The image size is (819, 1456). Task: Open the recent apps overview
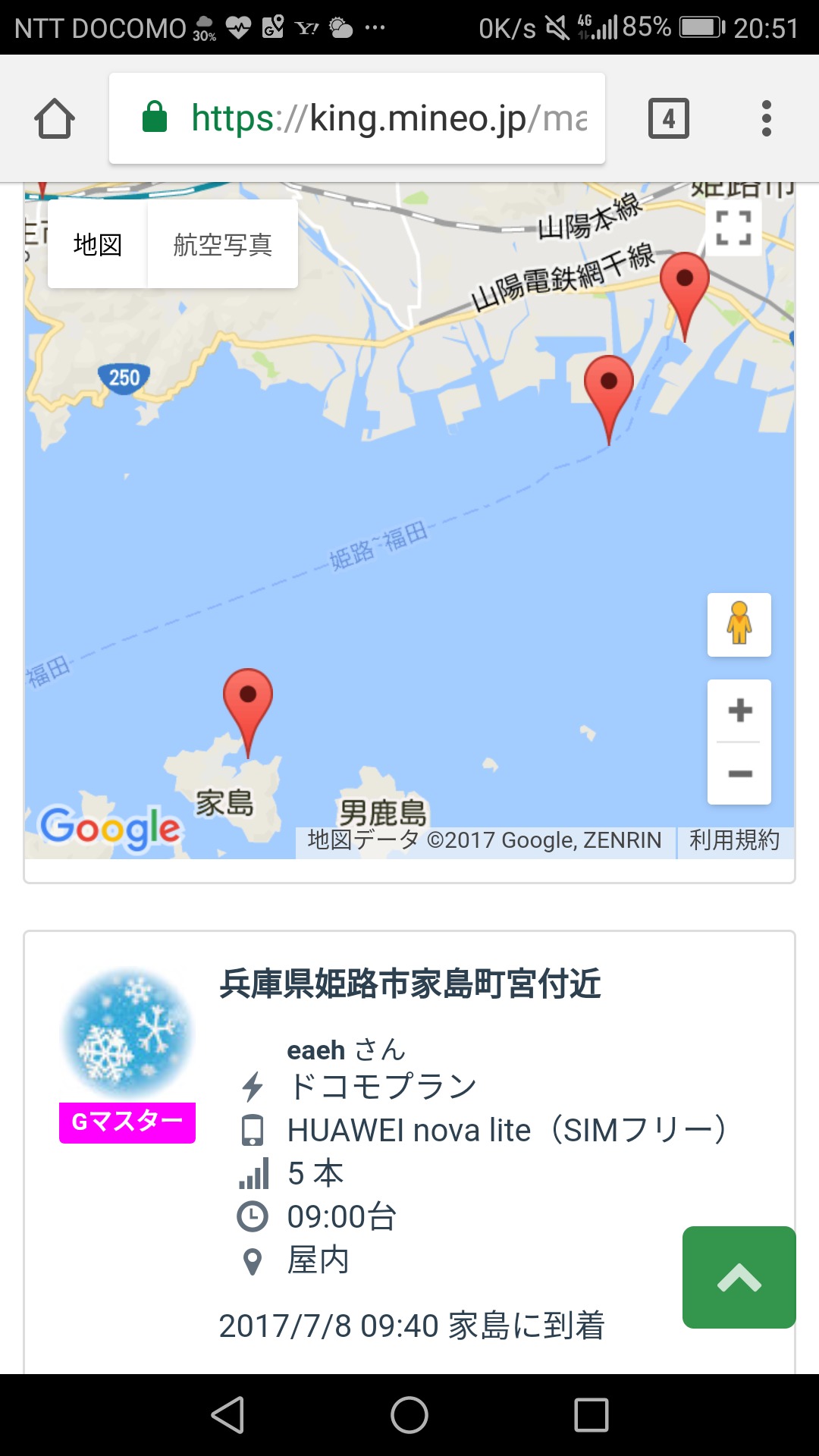[x=591, y=1415]
